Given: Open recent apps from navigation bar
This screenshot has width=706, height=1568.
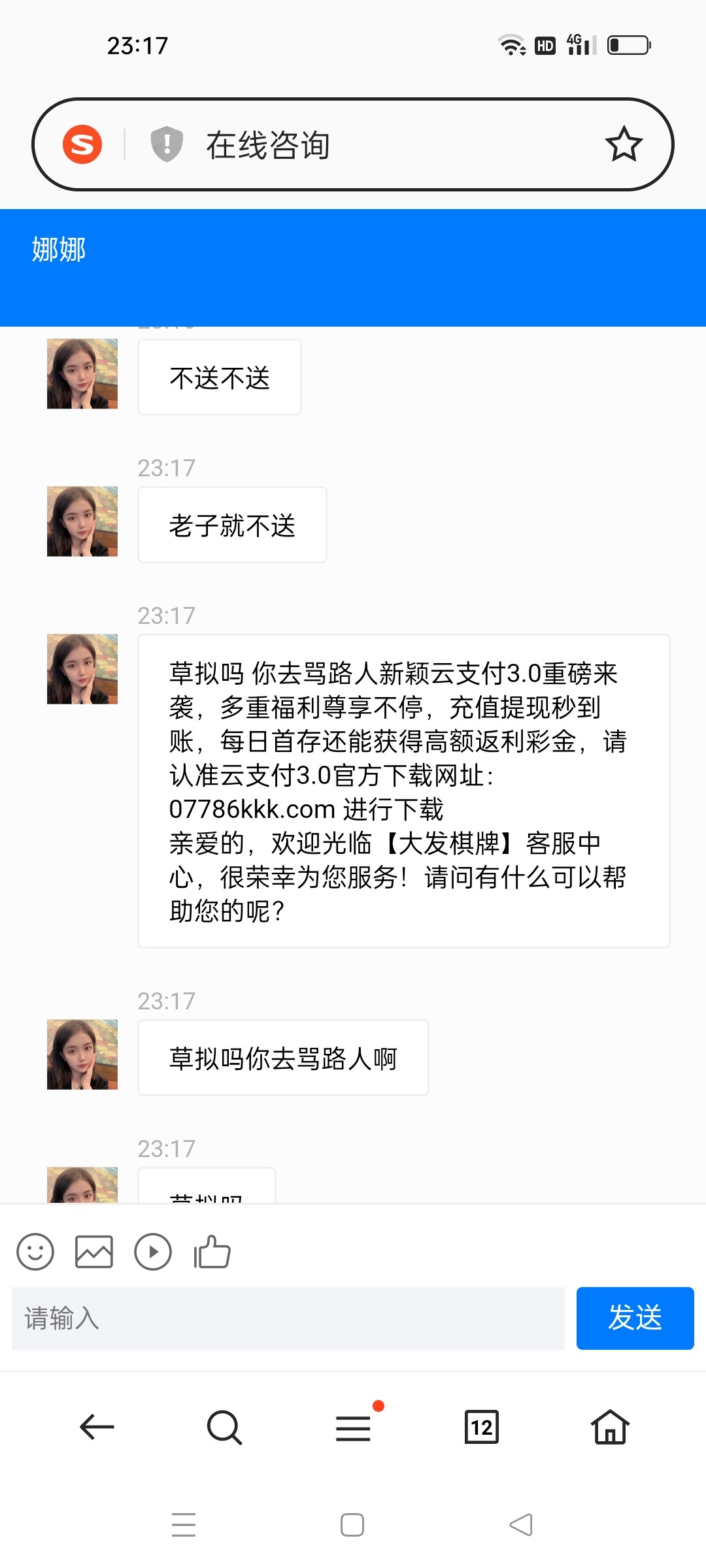Looking at the screenshot, I should tap(184, 1525).
